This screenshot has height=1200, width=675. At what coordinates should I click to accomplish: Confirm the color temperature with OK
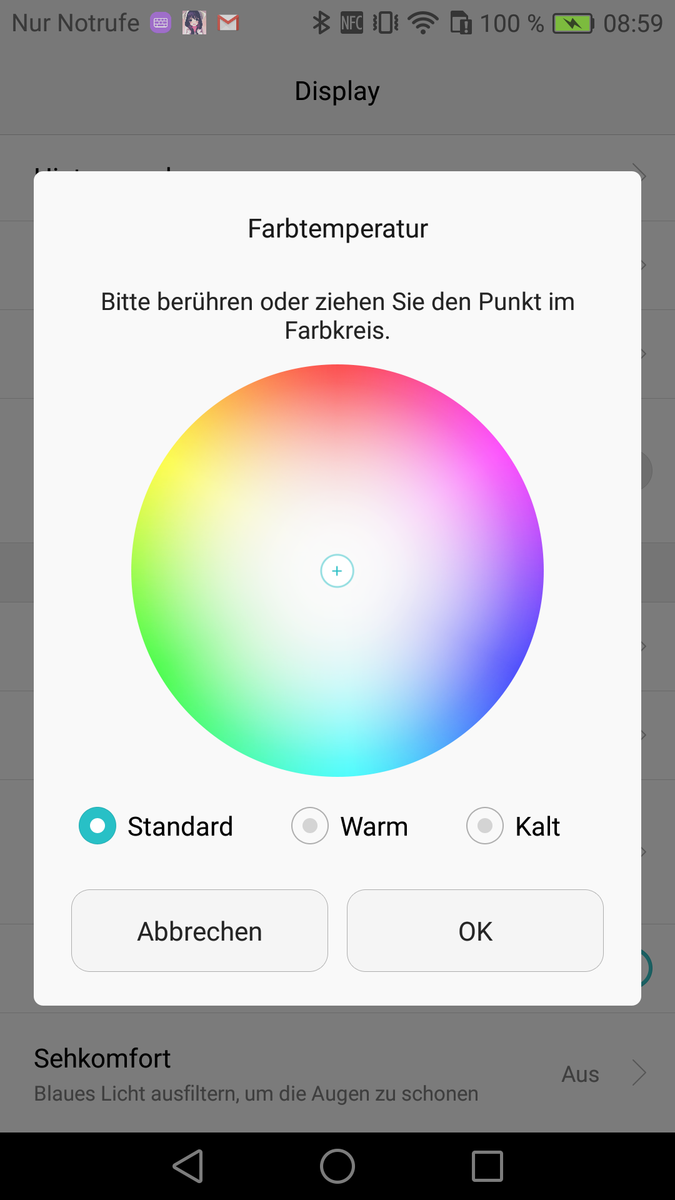(475, 931)
